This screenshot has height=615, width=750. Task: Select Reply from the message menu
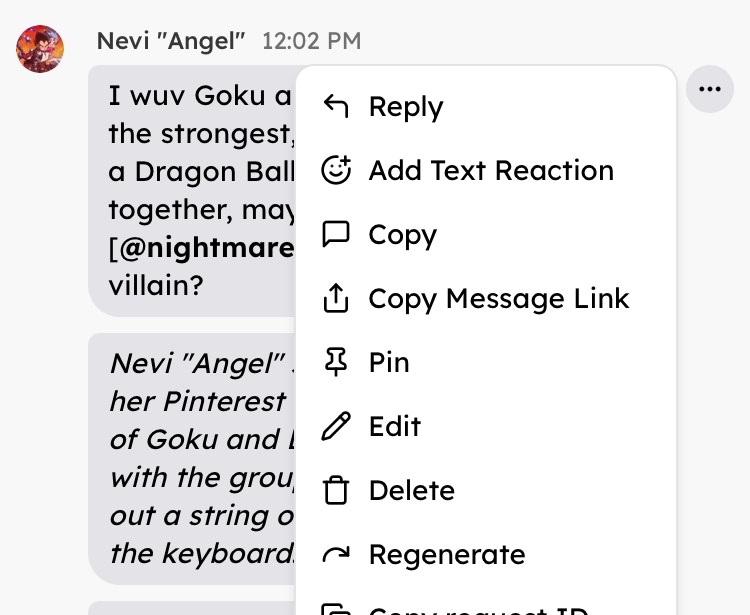coord(405,107)
